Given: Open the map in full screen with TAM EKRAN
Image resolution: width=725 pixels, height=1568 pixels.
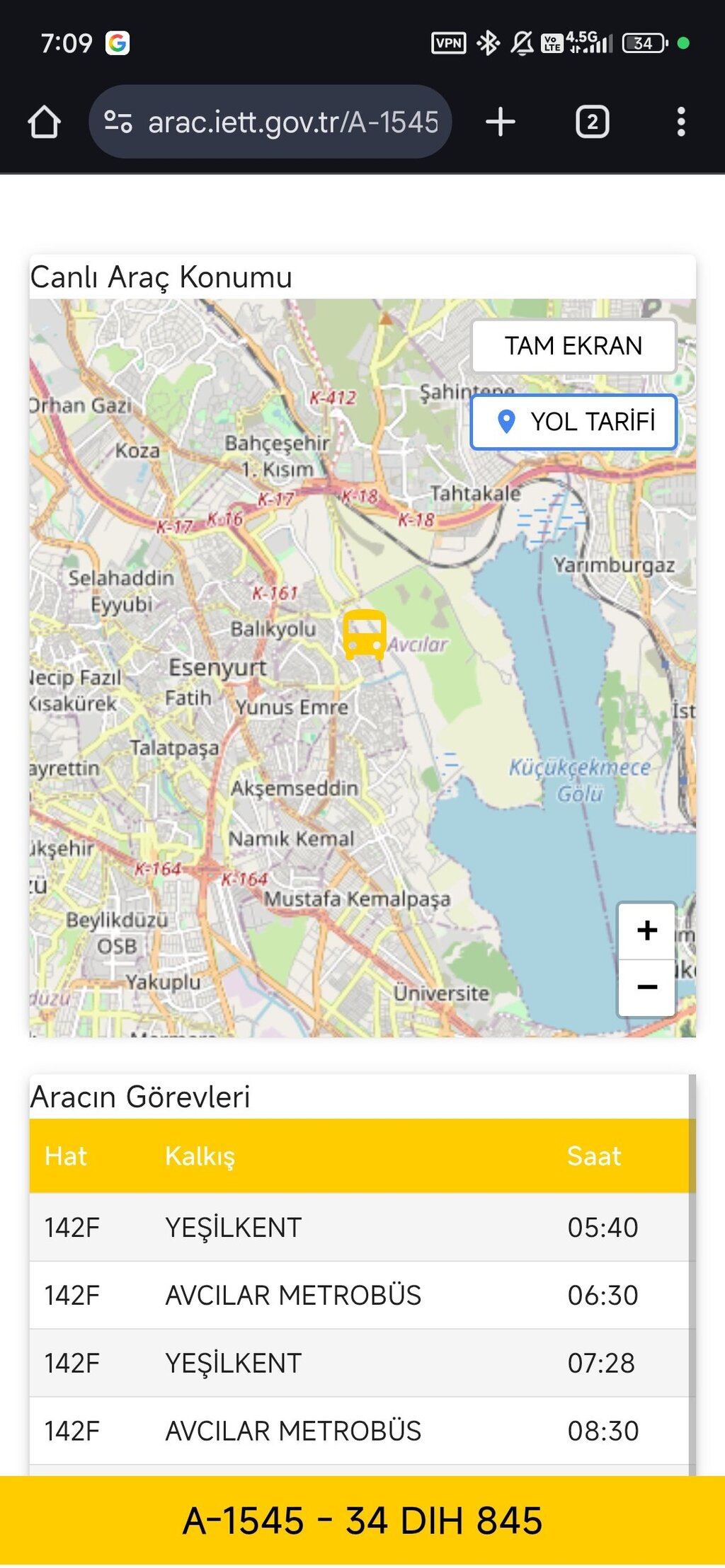Looking at the screenshot, I should [573, 346].
